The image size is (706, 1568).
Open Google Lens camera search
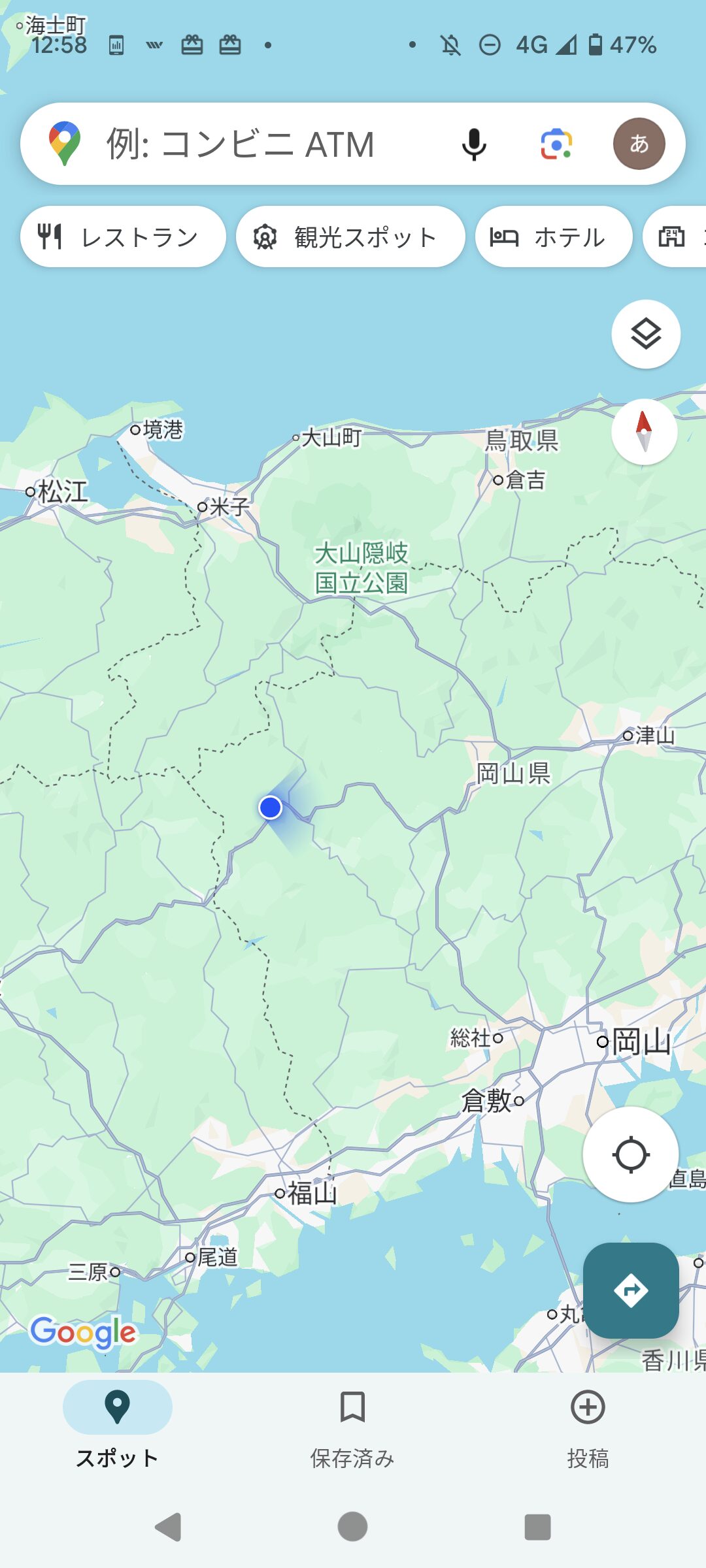pyautogui.click(x=556, y=144)
